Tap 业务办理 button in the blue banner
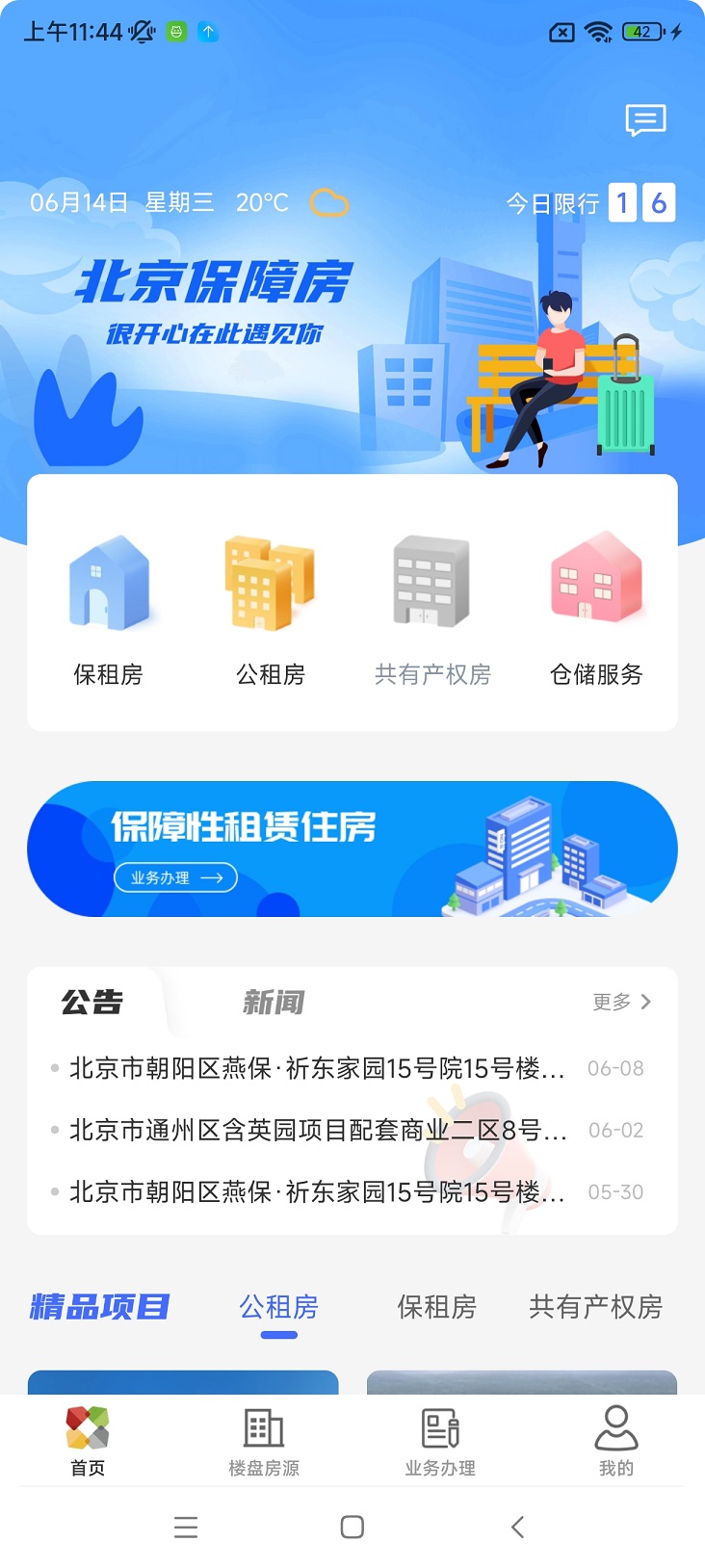705x1568 pixels. click(175, 877)
